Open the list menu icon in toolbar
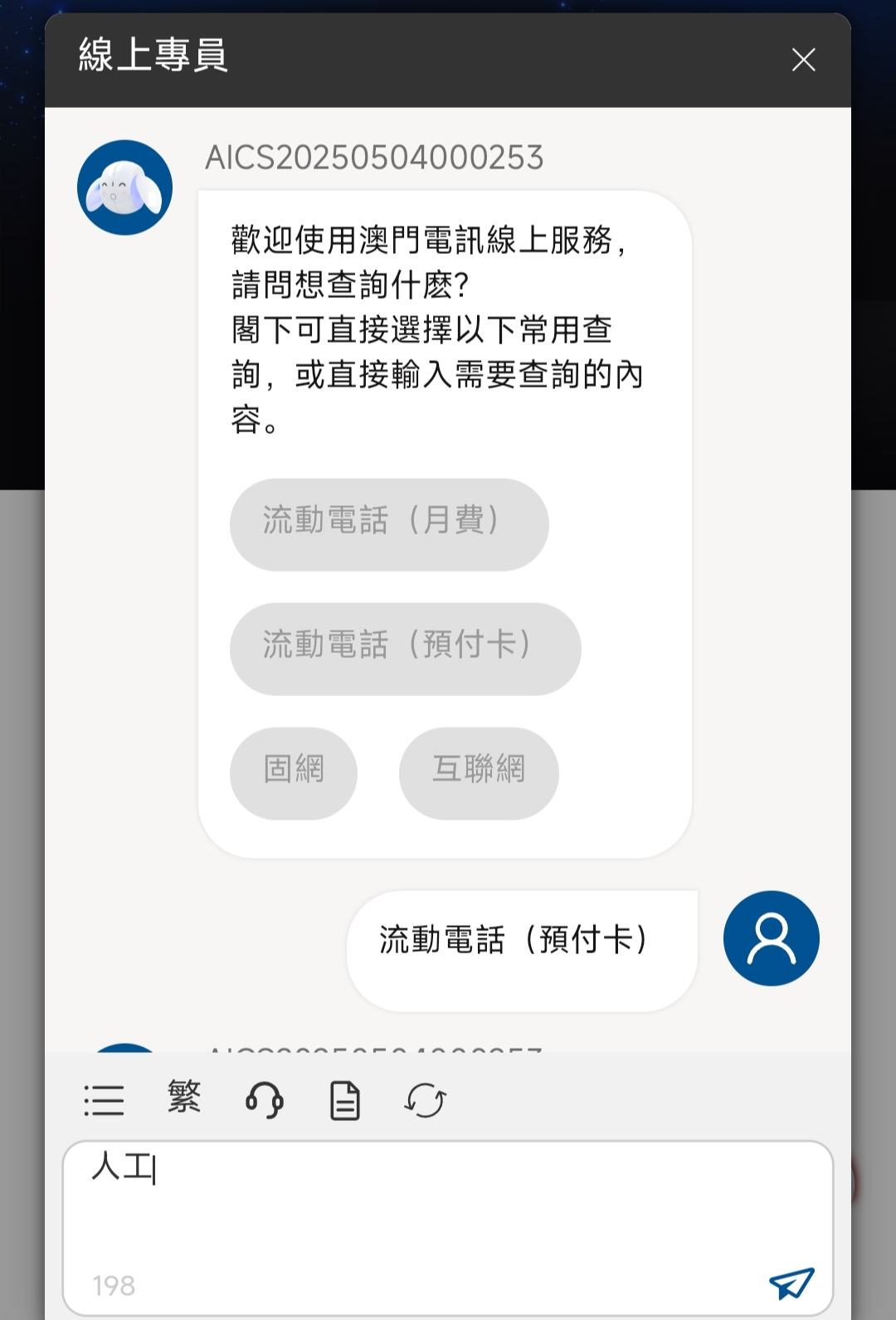 105,1101
